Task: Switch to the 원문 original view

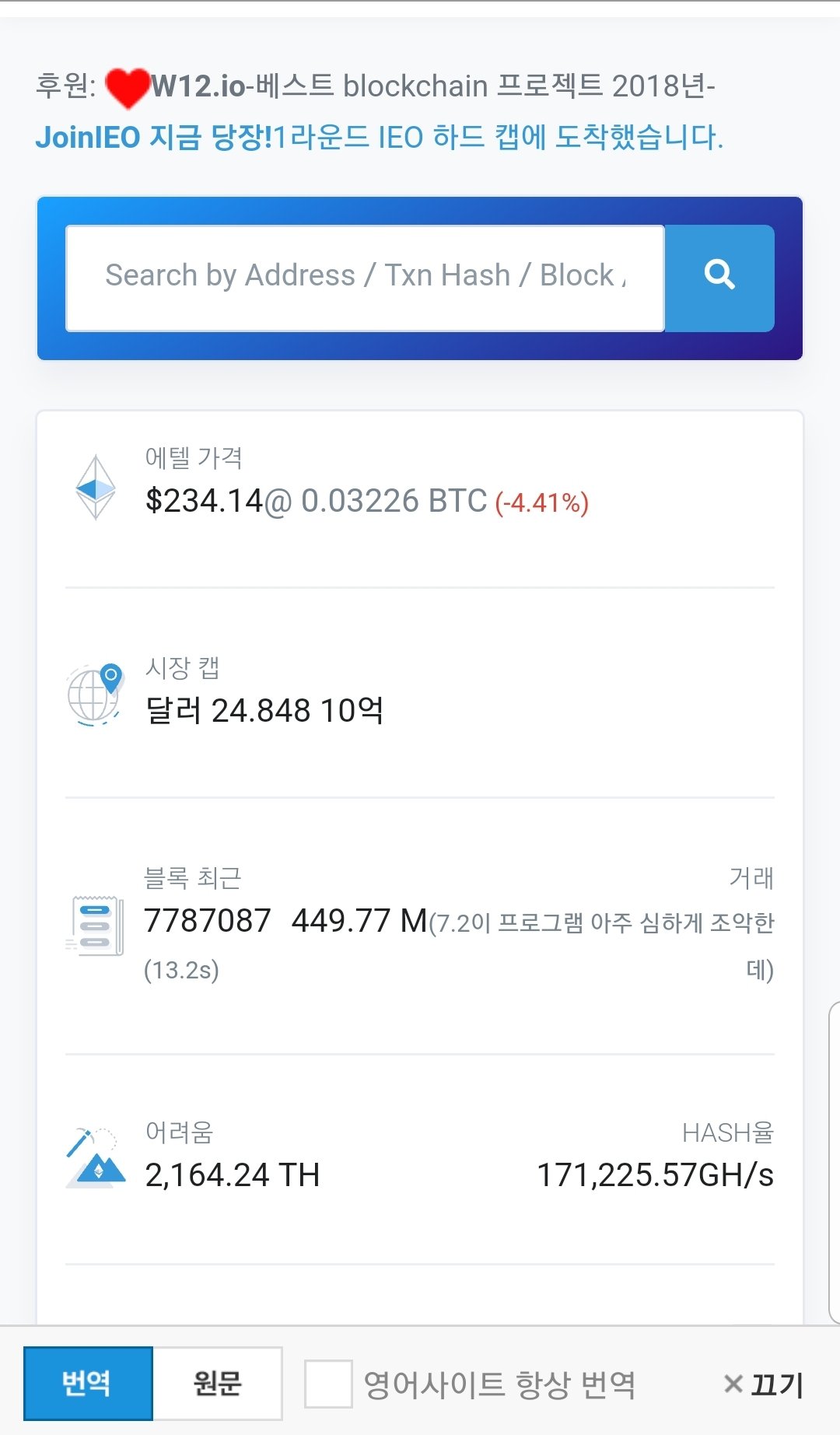Action: click(x=218, y=1384)
